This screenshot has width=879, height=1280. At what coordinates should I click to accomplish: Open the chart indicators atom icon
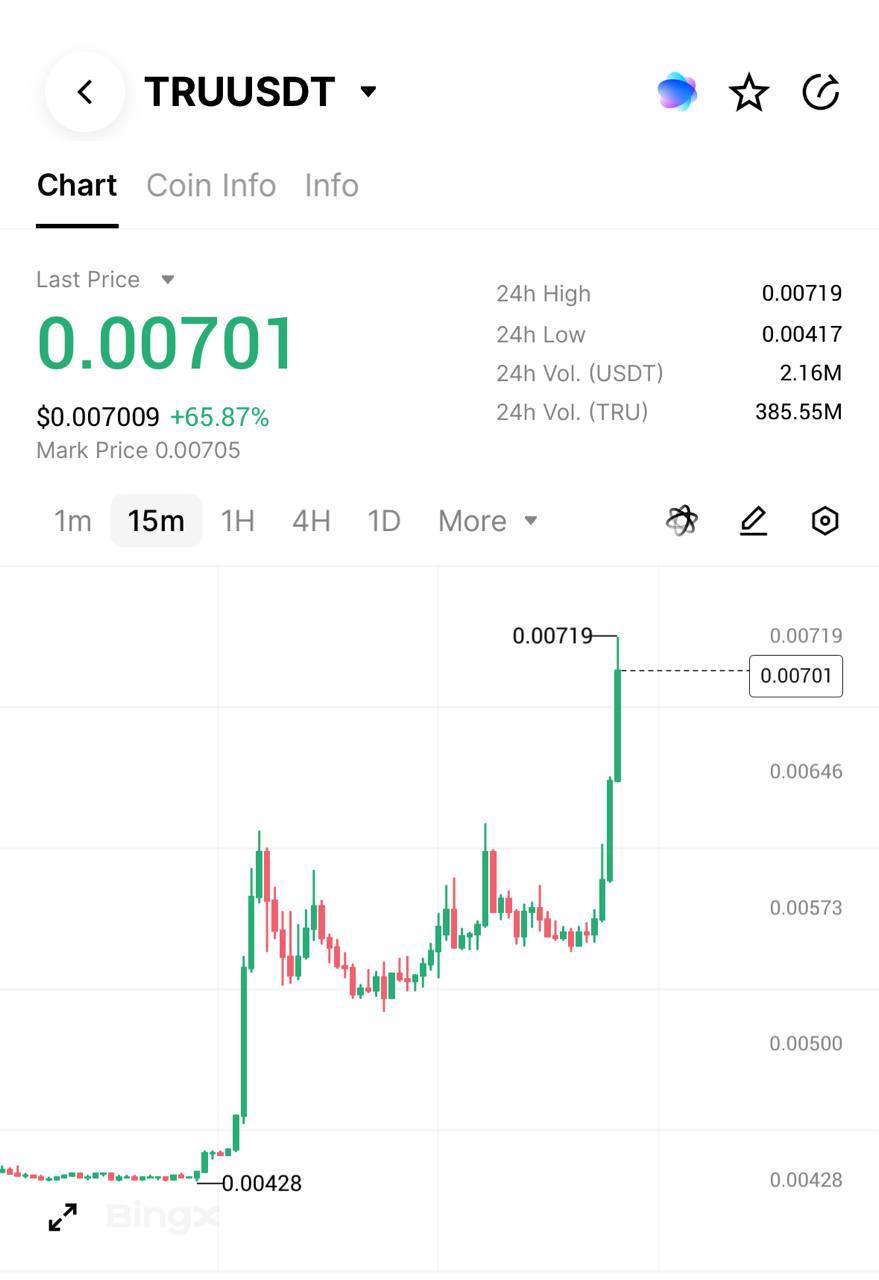click(x=682, y=520)
